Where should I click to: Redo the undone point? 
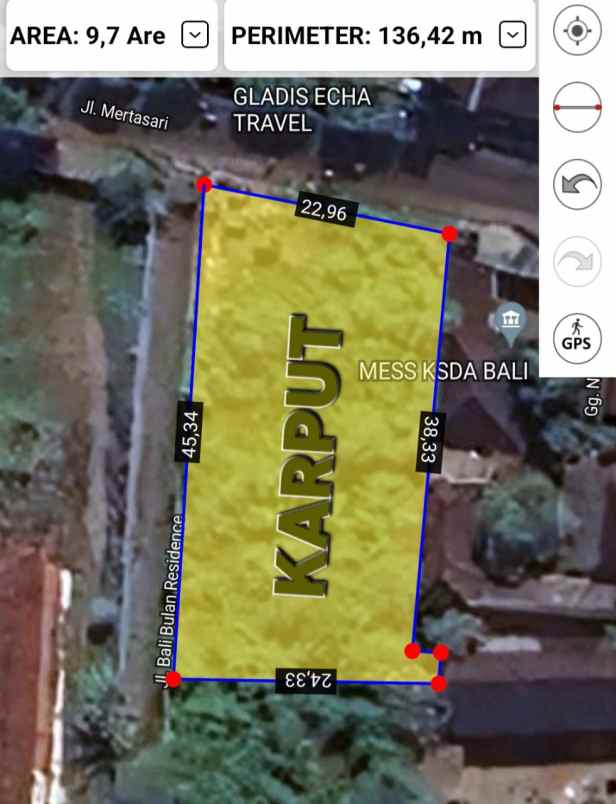point(577,262)
